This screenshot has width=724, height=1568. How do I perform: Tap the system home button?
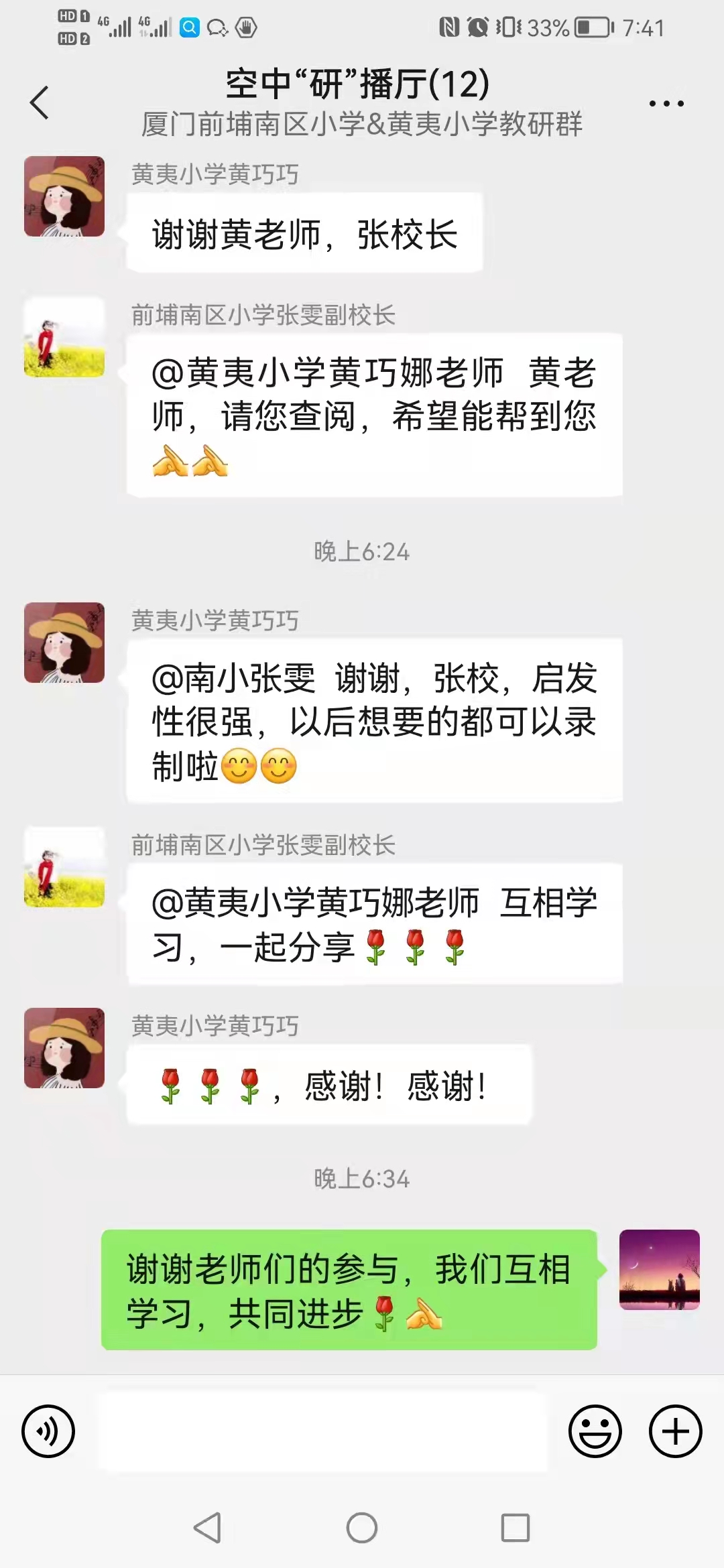(362, 1528)
